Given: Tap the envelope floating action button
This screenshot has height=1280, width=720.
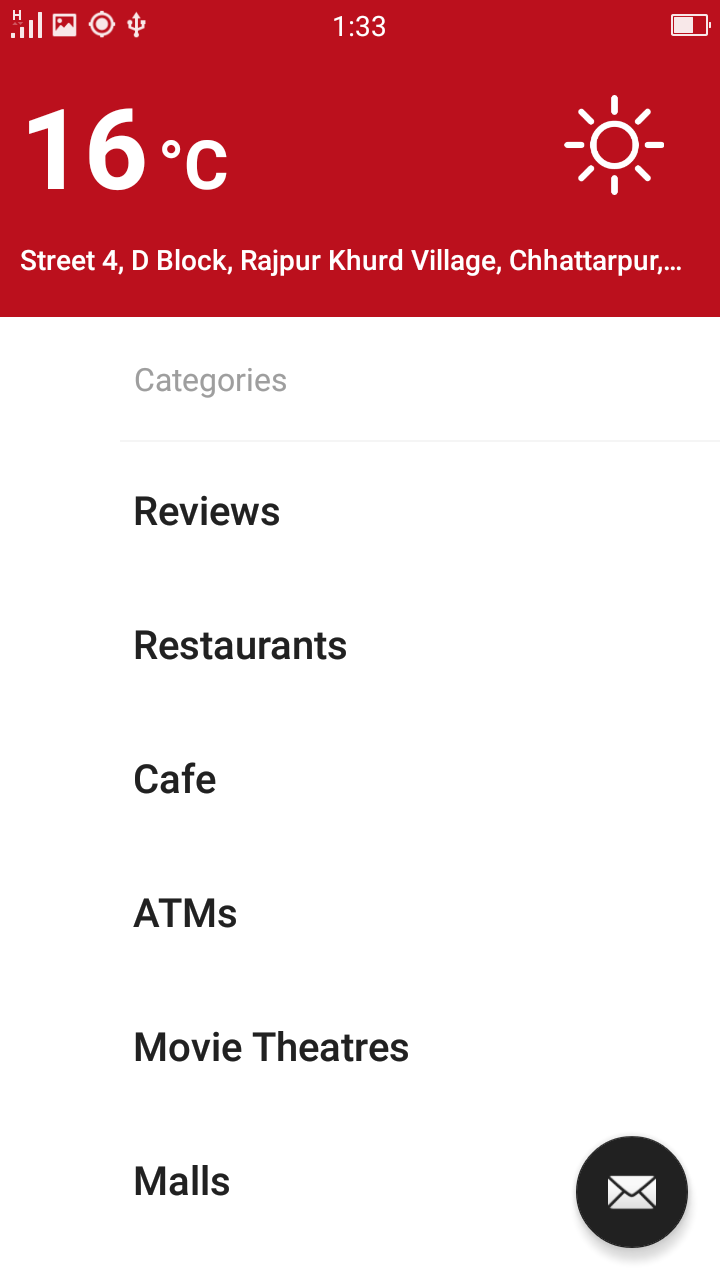Looking at the screenshot, I should click(631, 1191).
